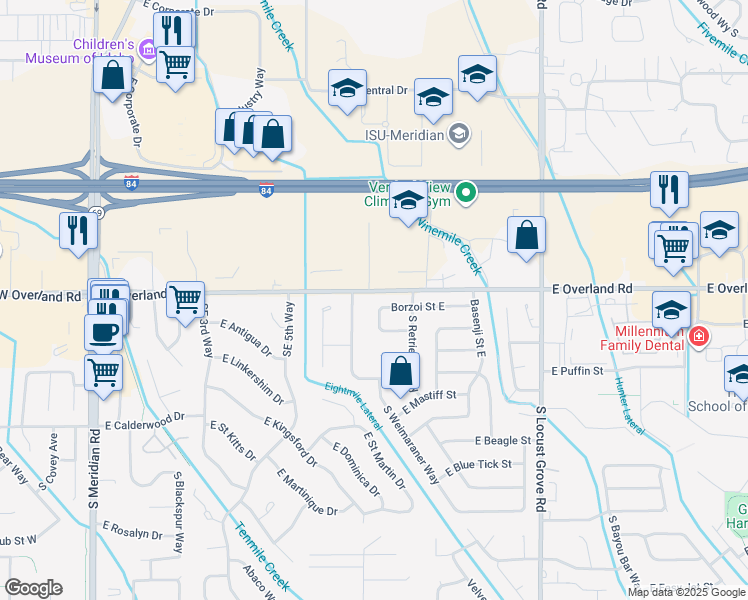Open the Children's Museum map marker
The image size is (748, 600).
(148, 48)
